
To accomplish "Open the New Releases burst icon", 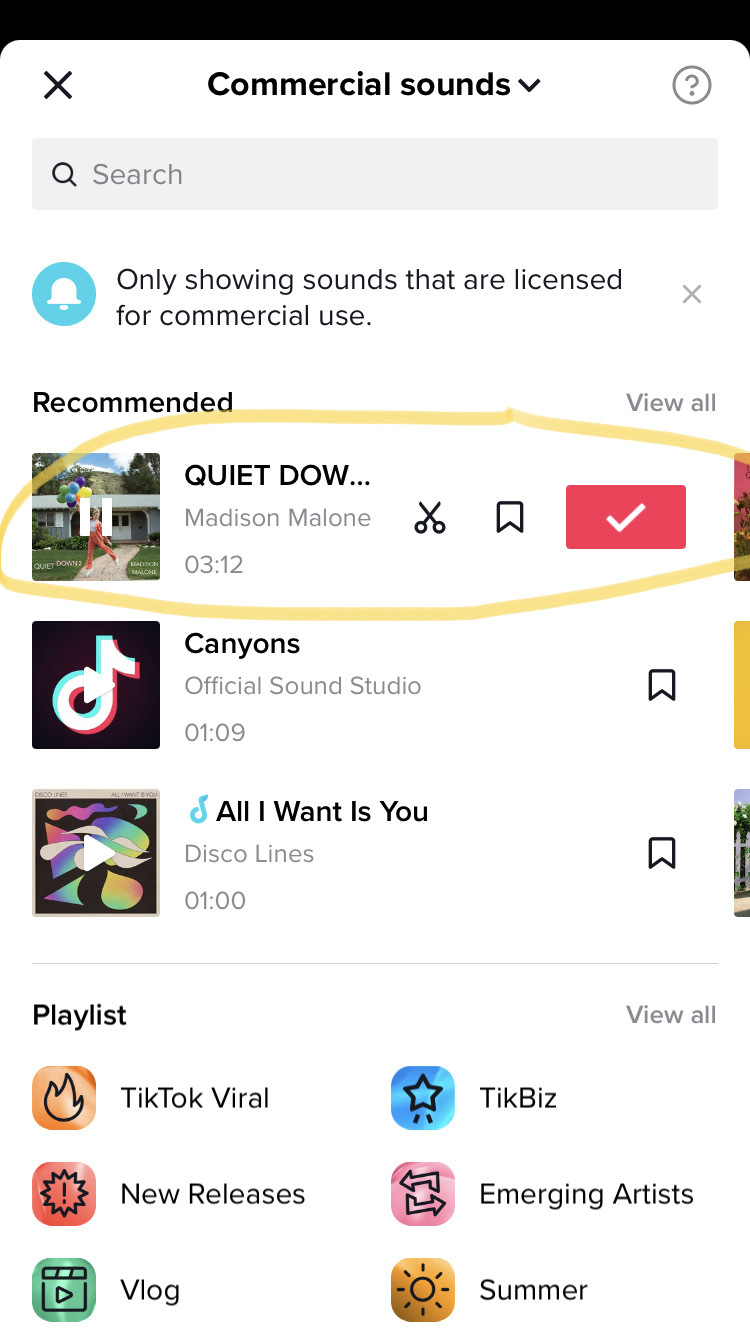I will click(63, 1193).
